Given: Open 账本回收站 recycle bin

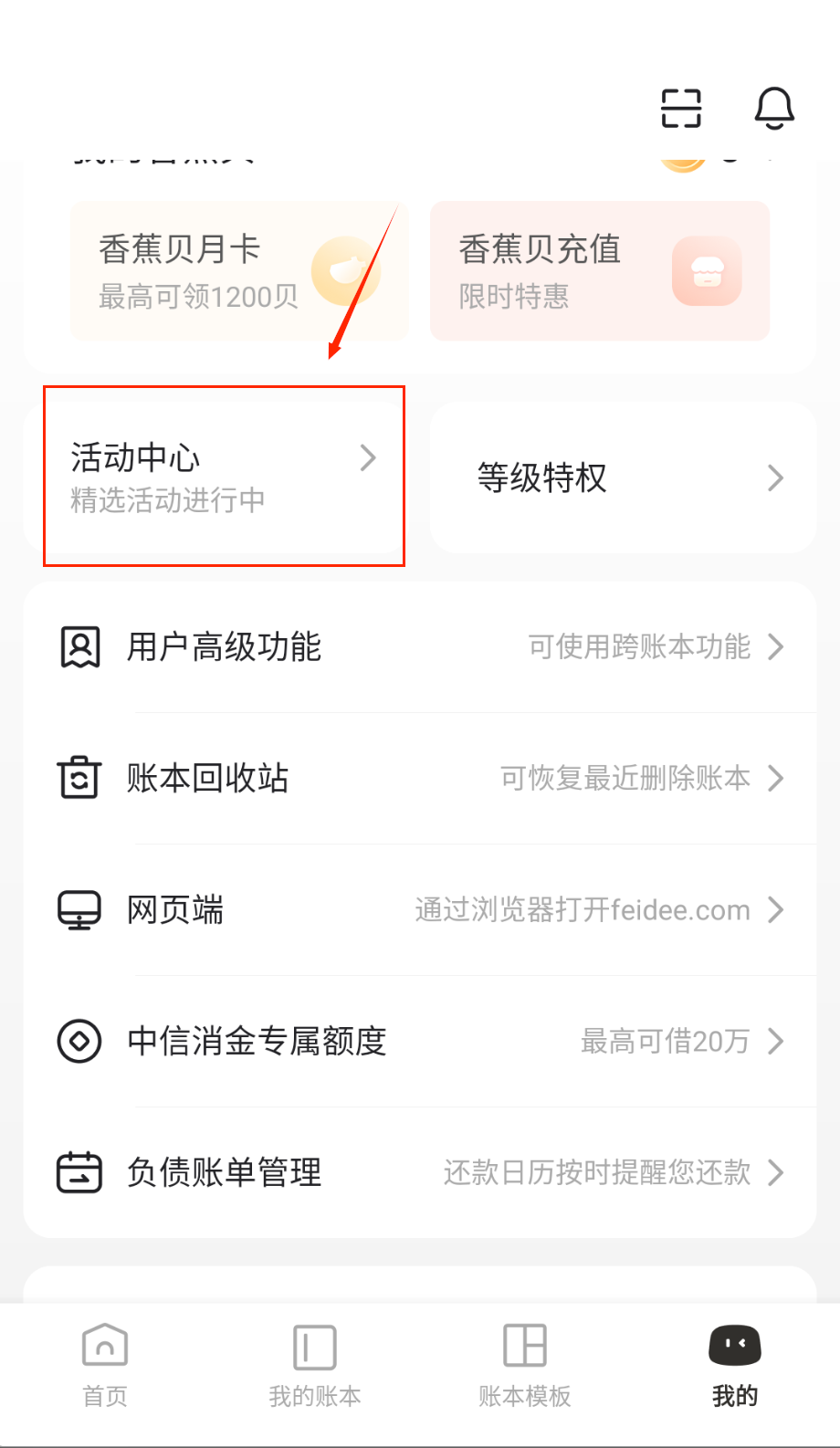Looking at the screenshot, I should coord(420,779).
